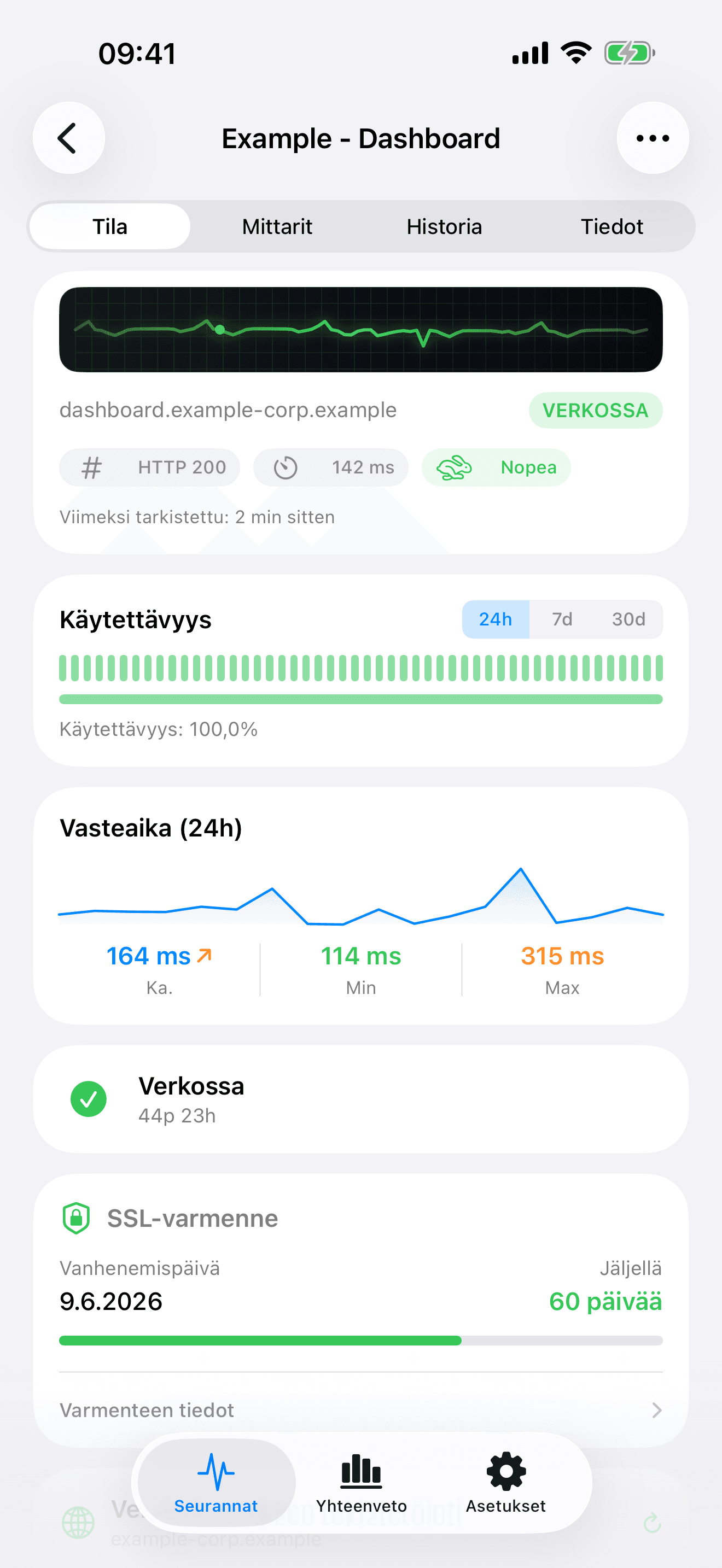Click the SSL expiry progress bar

click(360, 1339)
